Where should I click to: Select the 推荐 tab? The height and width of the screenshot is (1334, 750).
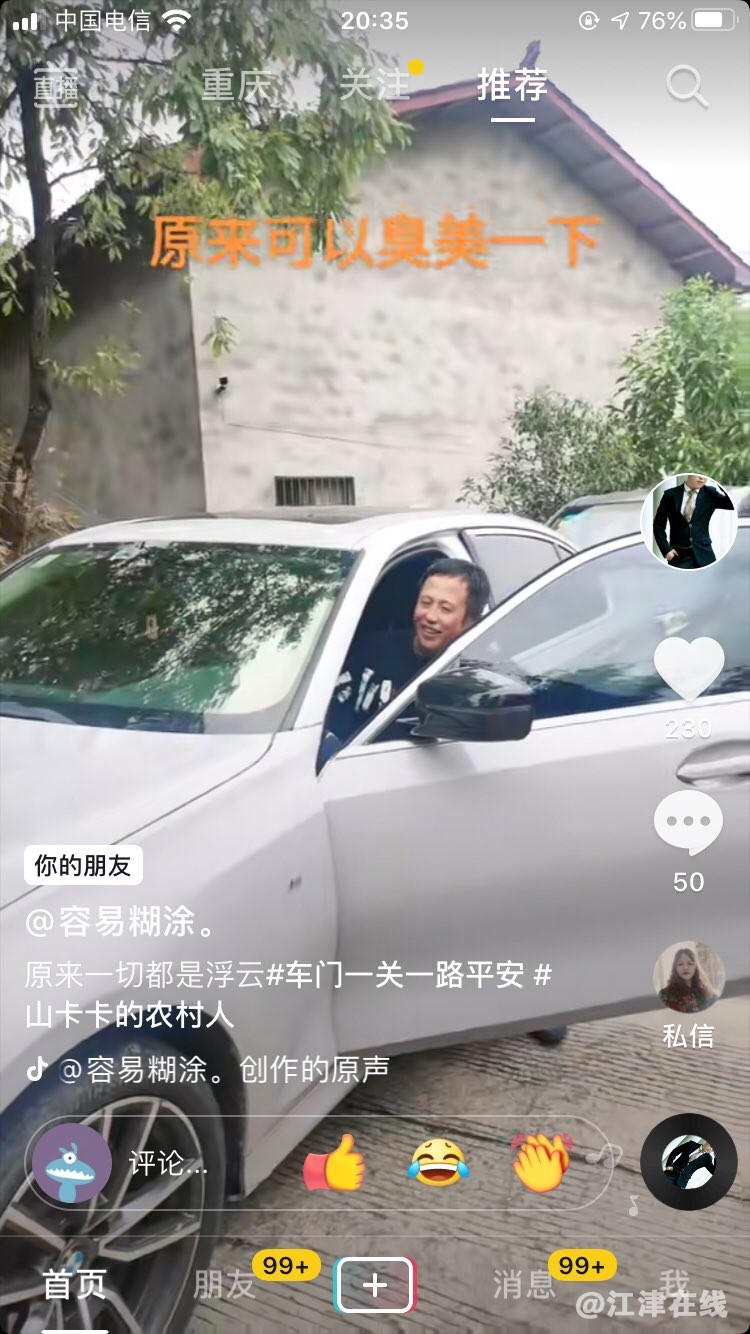[512, 86]
